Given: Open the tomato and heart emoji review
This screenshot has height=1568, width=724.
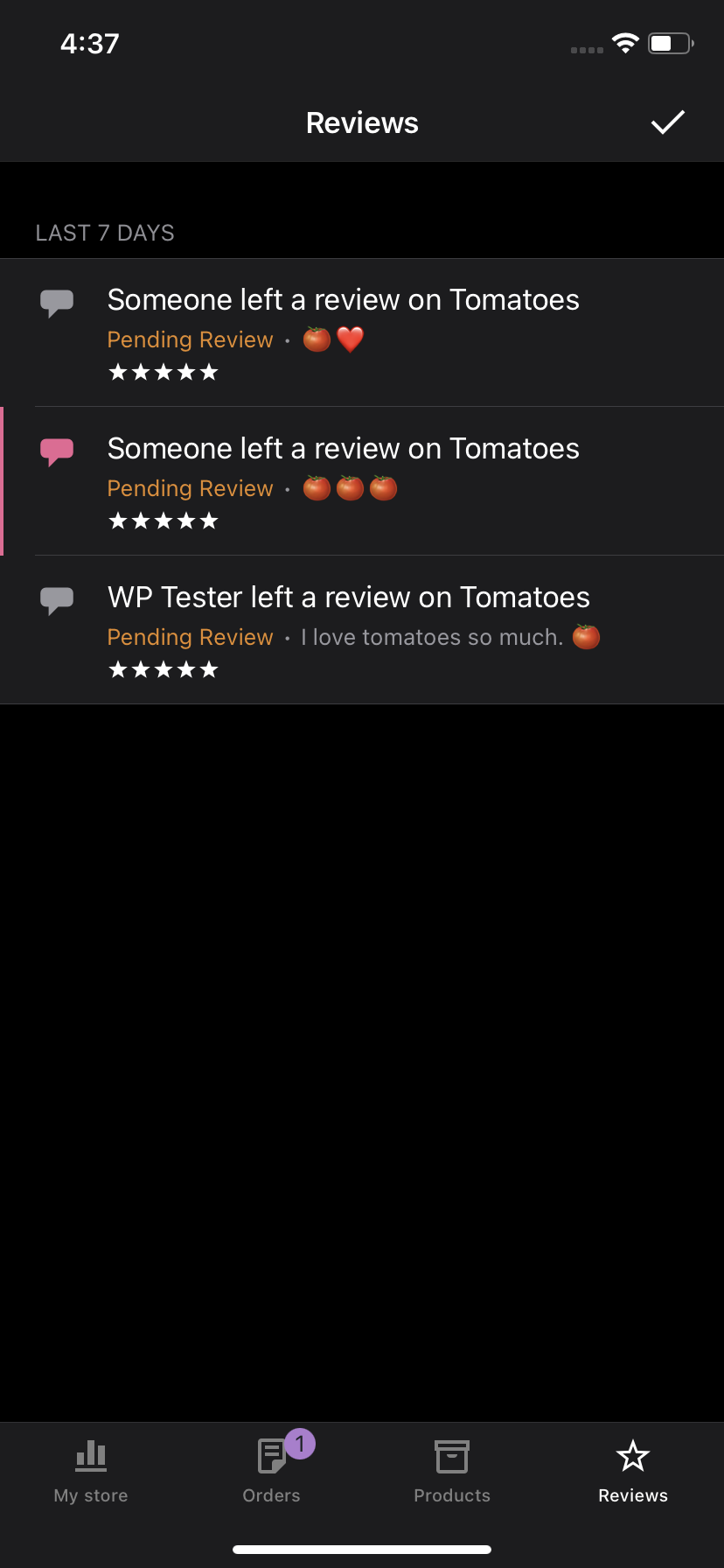Looking at the screenshot, I should (362, 332).
